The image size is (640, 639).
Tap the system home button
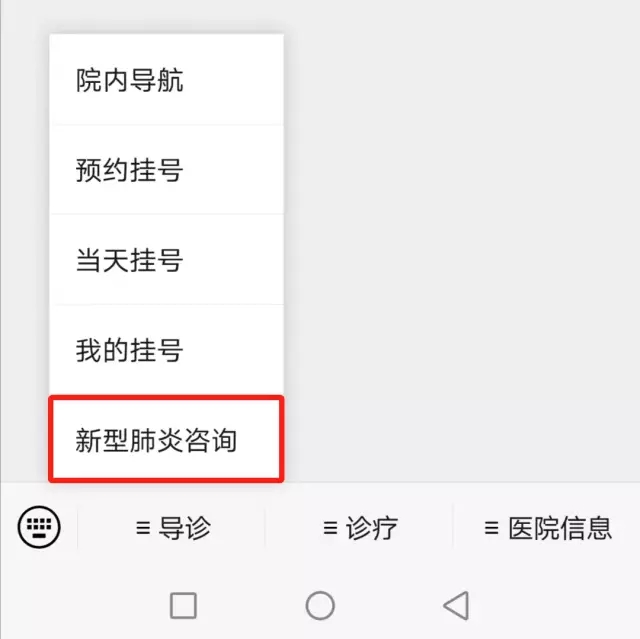[320, 605]
